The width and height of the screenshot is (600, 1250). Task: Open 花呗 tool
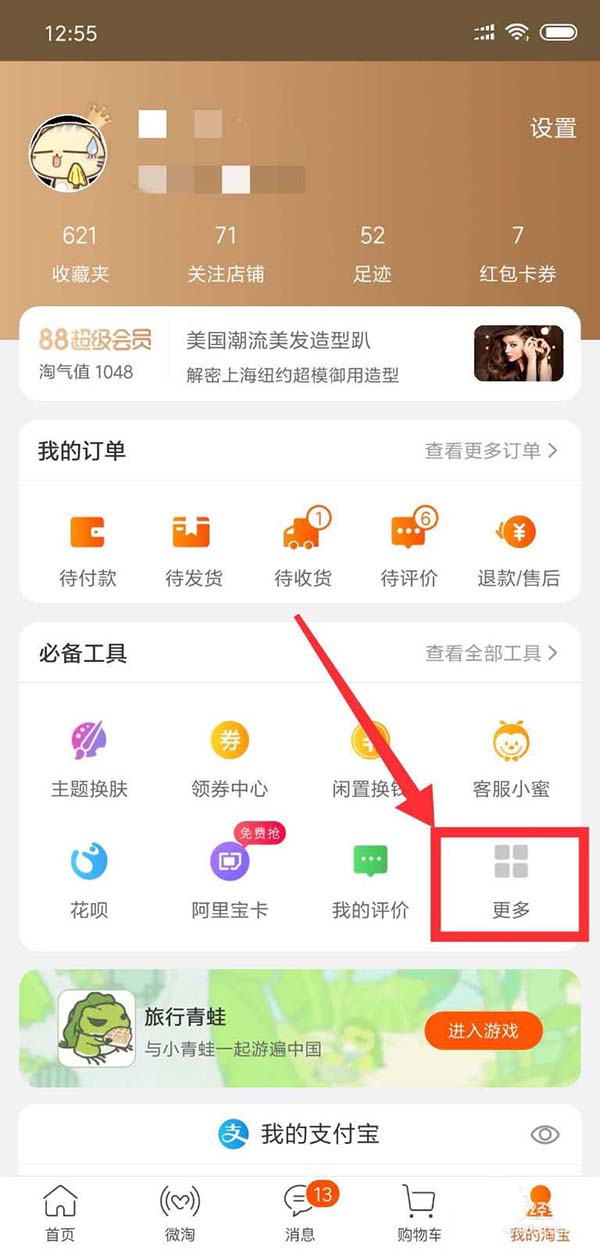pyautogui.click(x=89, y=880)
